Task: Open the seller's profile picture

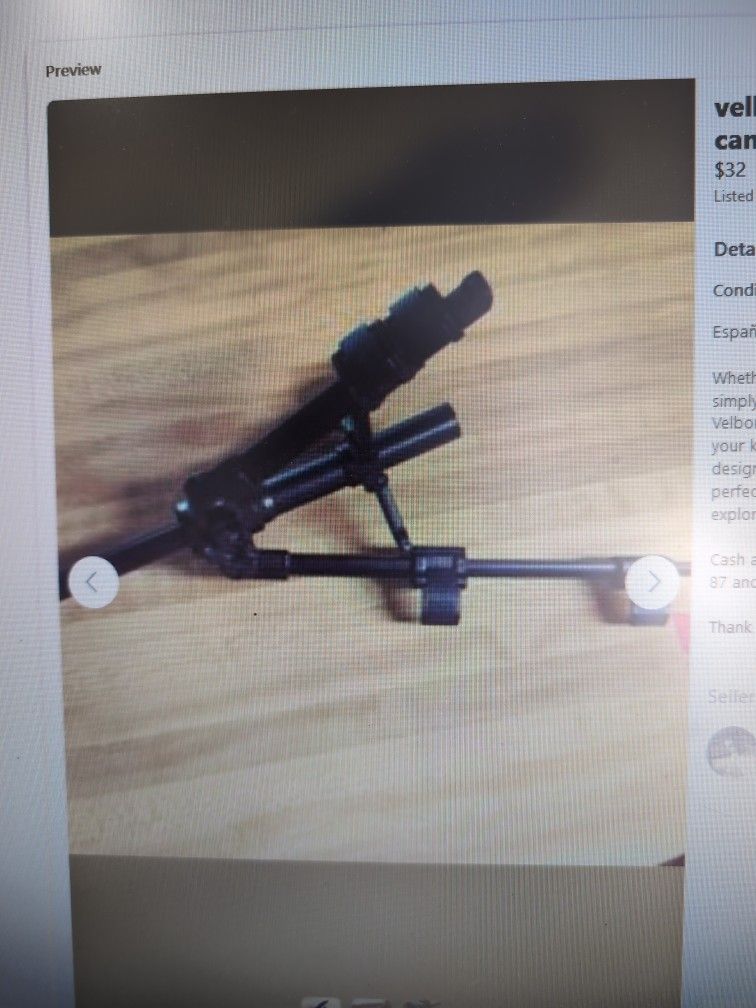Action: tap(733, 750)
